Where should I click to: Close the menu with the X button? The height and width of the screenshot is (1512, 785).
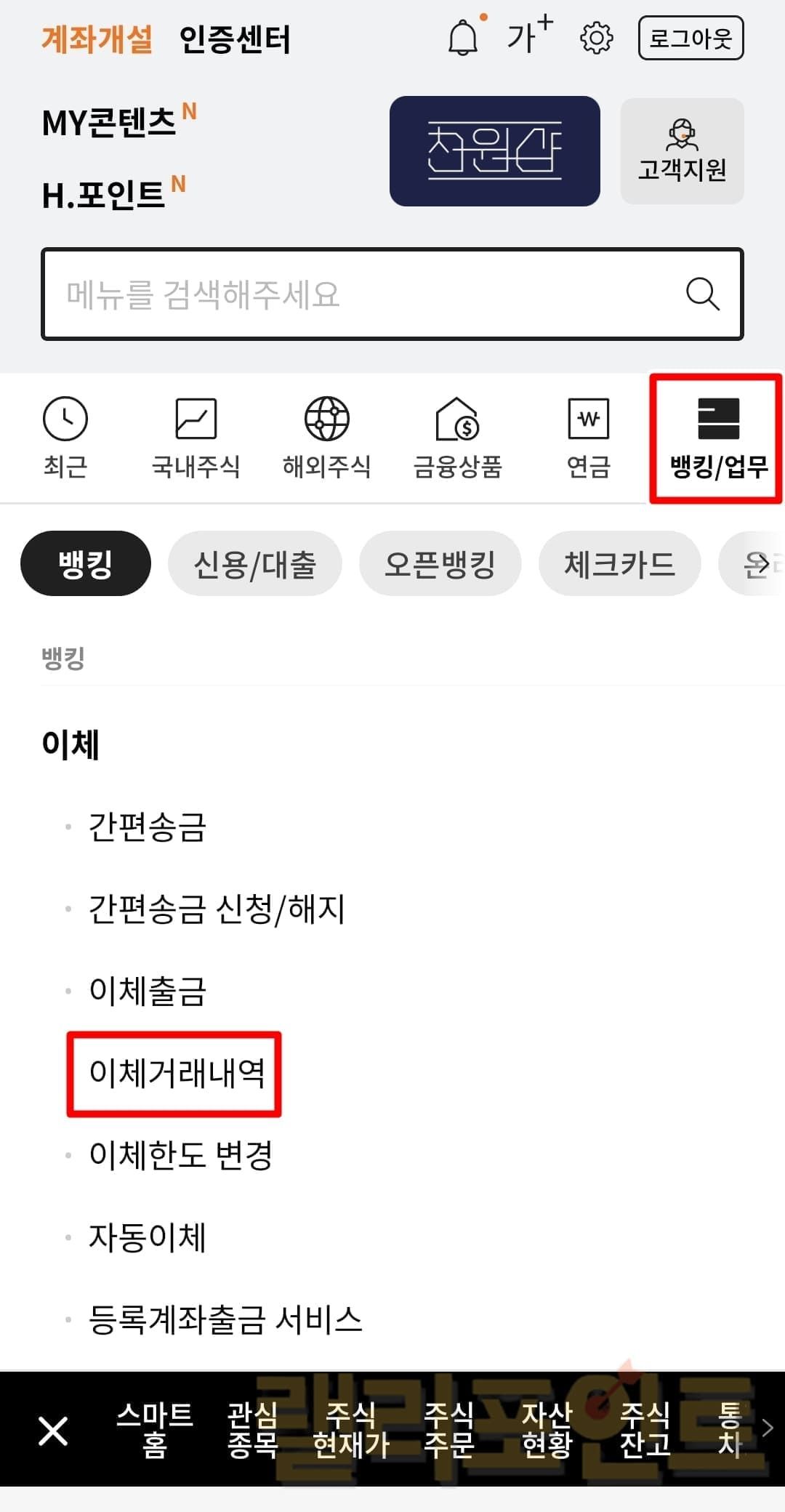(x=53, y=1431)
